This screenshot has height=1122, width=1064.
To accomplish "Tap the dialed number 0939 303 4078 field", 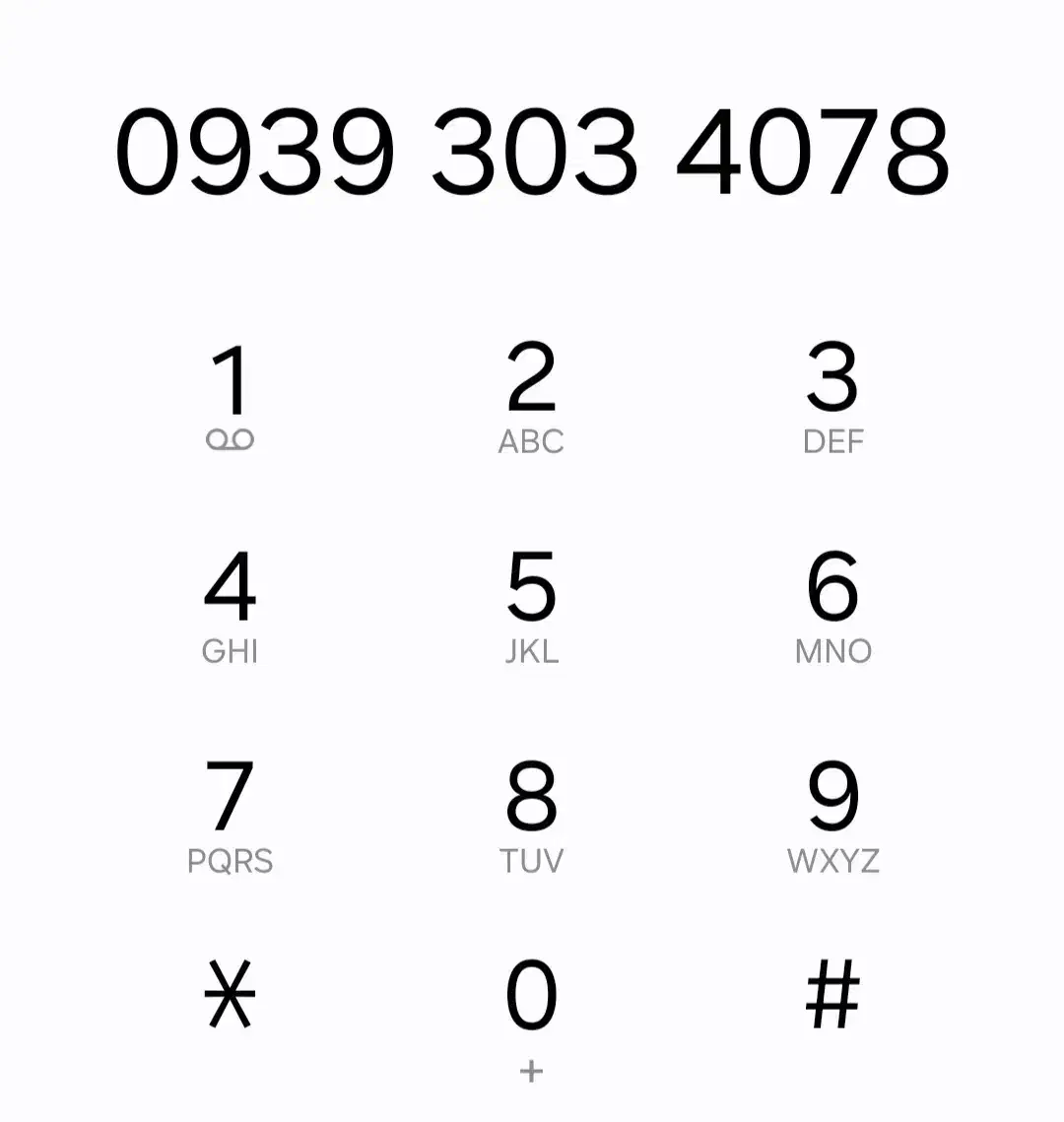I will point(532,153).
